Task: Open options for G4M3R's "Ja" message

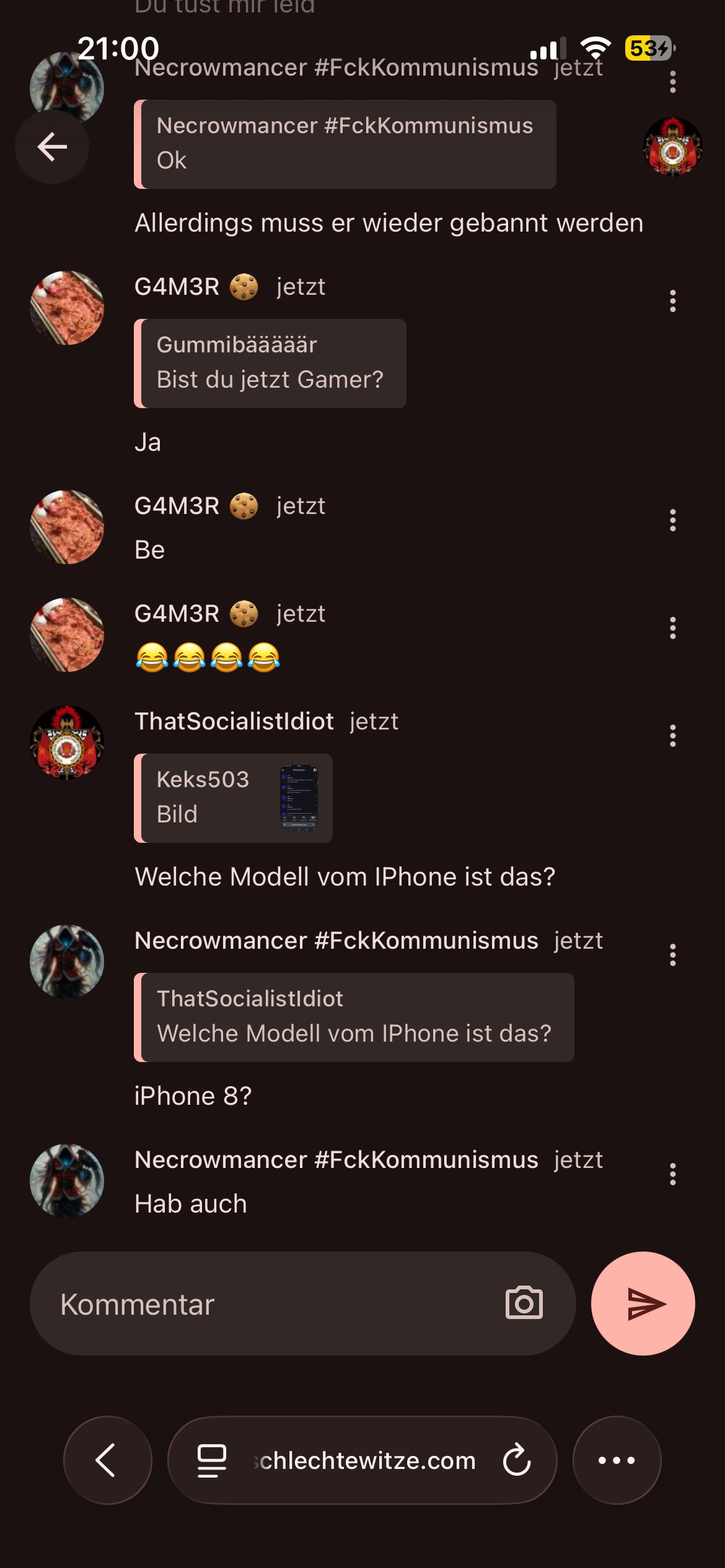Action: tap(672, 301)
